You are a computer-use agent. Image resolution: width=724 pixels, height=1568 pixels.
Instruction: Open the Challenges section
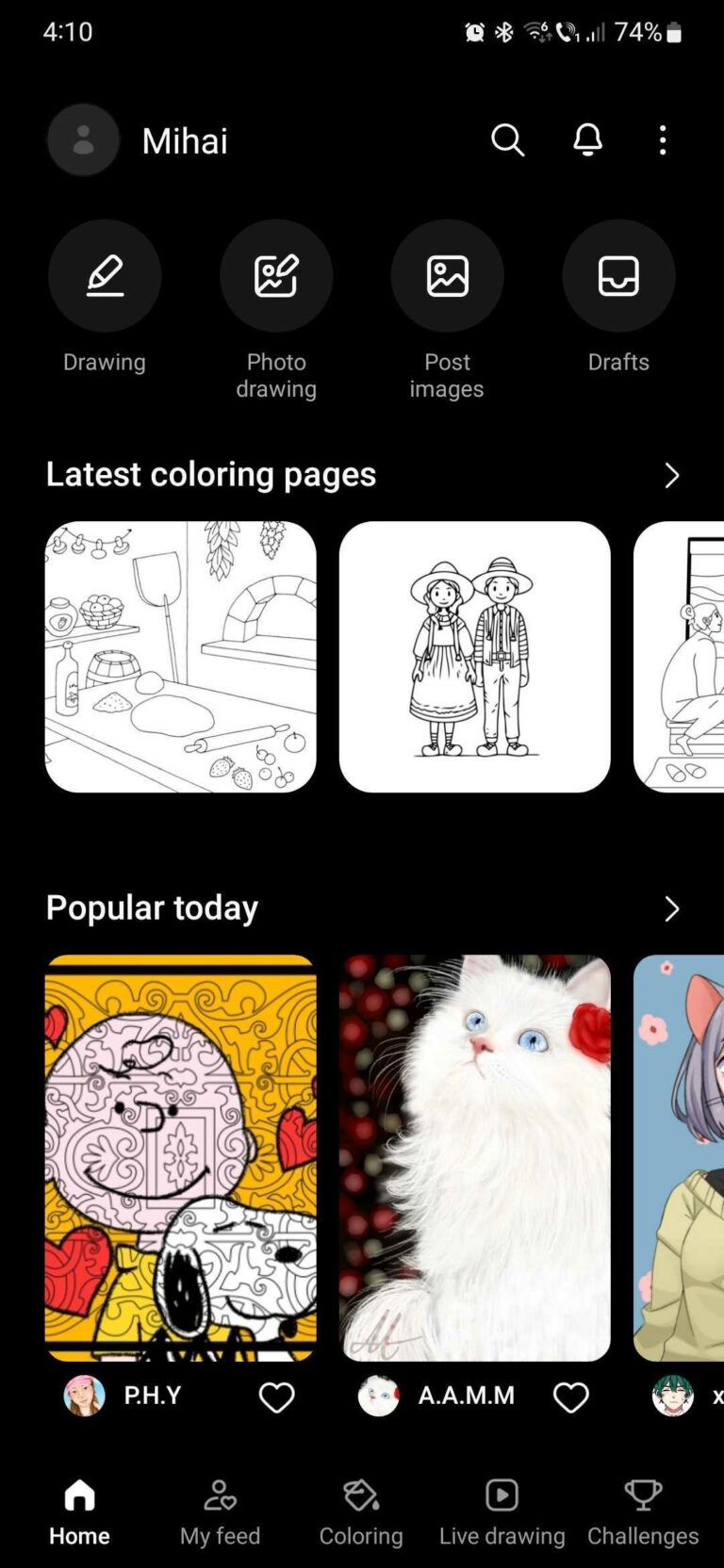[x=642, y=1494]
